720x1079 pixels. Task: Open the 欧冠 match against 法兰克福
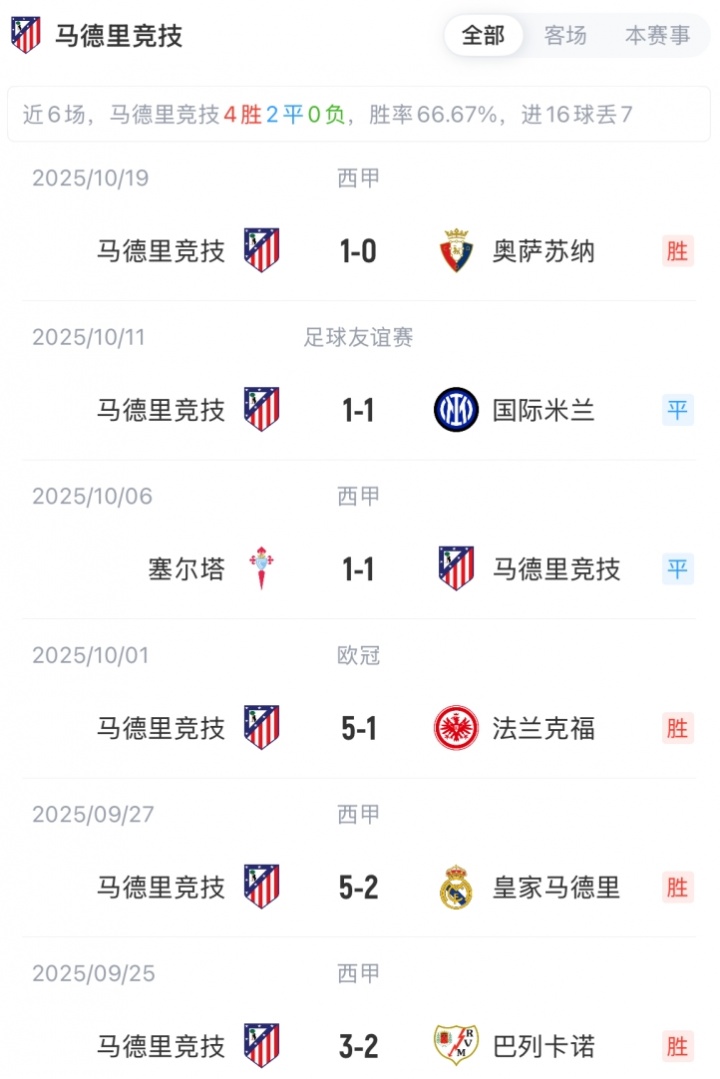359,728
